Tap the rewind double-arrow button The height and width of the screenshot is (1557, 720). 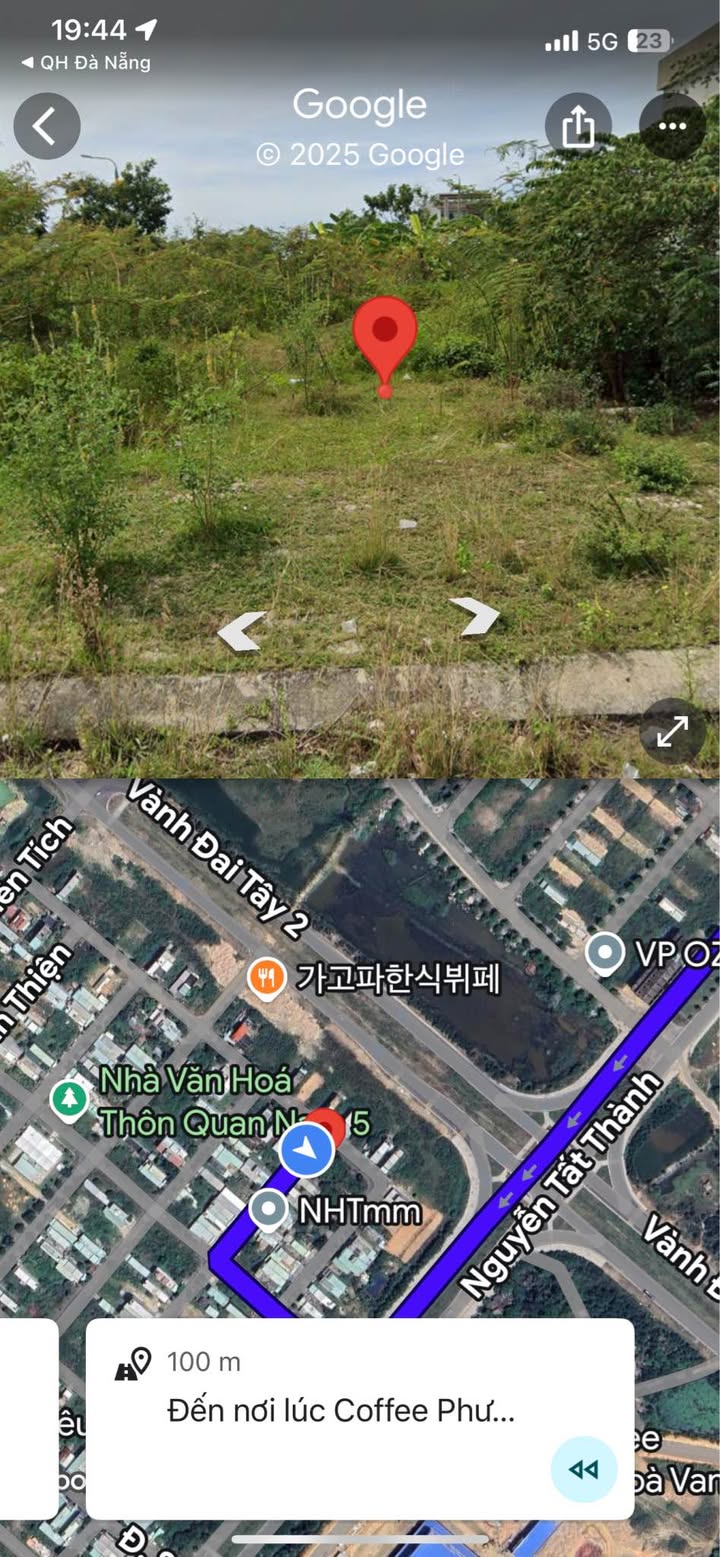pyautogui.click(x=583, y=1469)
